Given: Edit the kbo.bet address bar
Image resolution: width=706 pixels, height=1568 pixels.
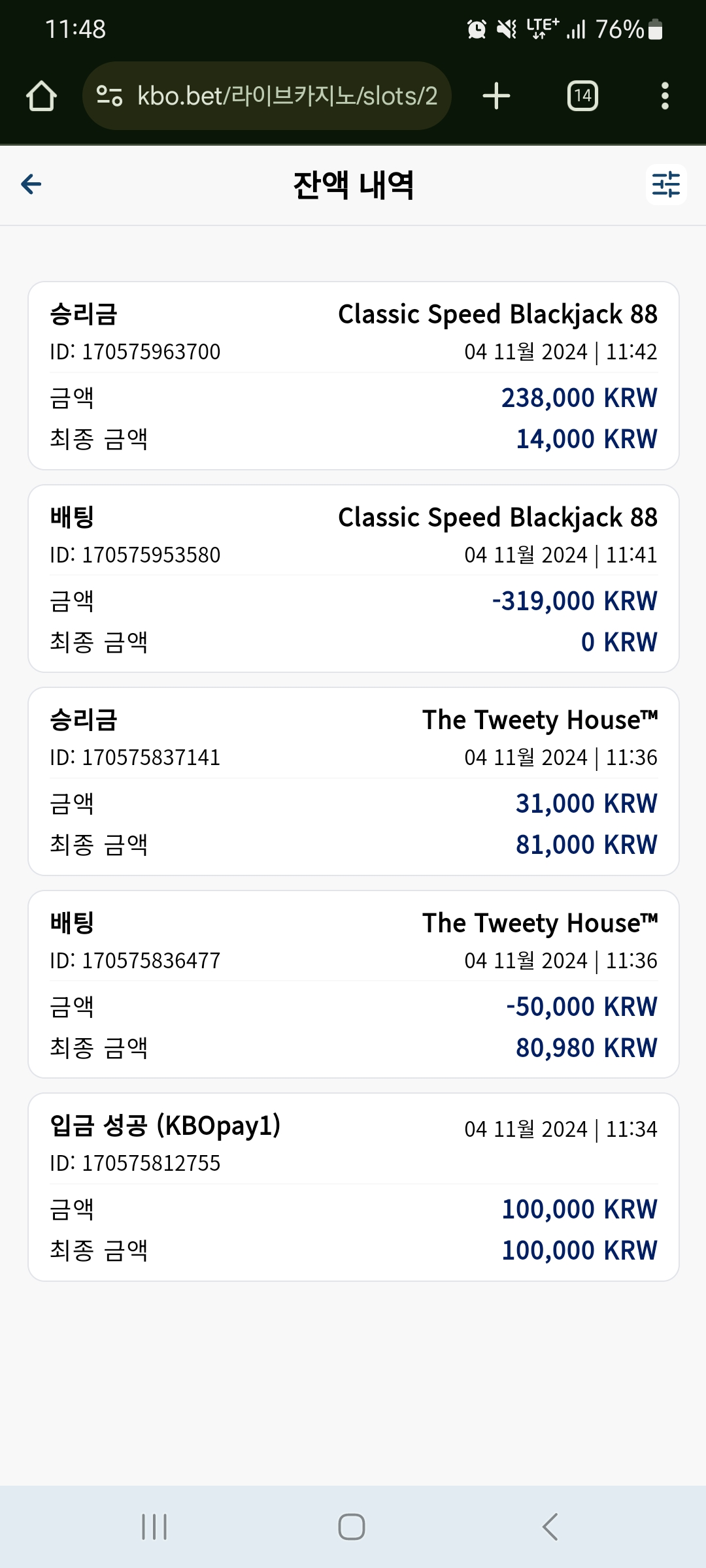Looking at the screenshot, I should 267,96.
